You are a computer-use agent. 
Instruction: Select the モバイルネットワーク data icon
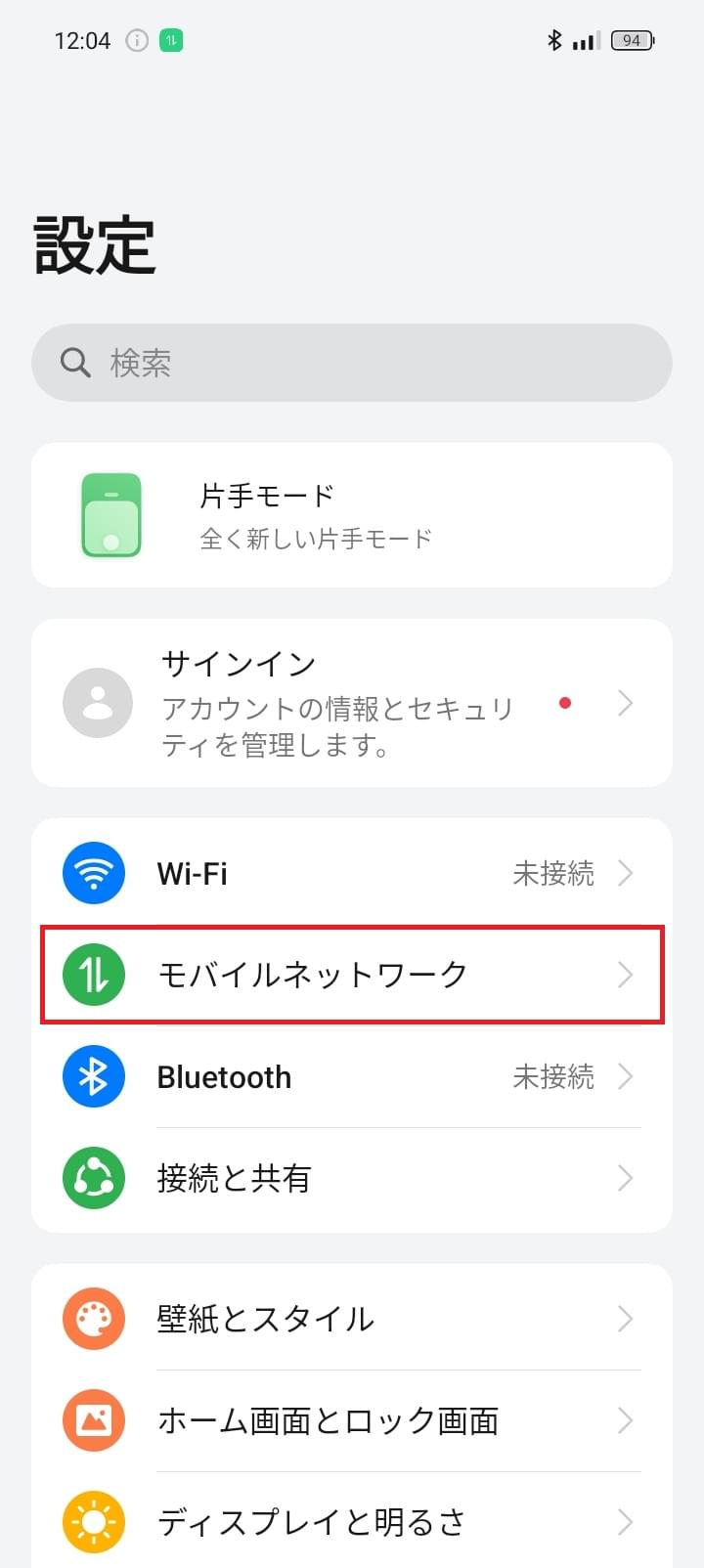pos(93,975)
